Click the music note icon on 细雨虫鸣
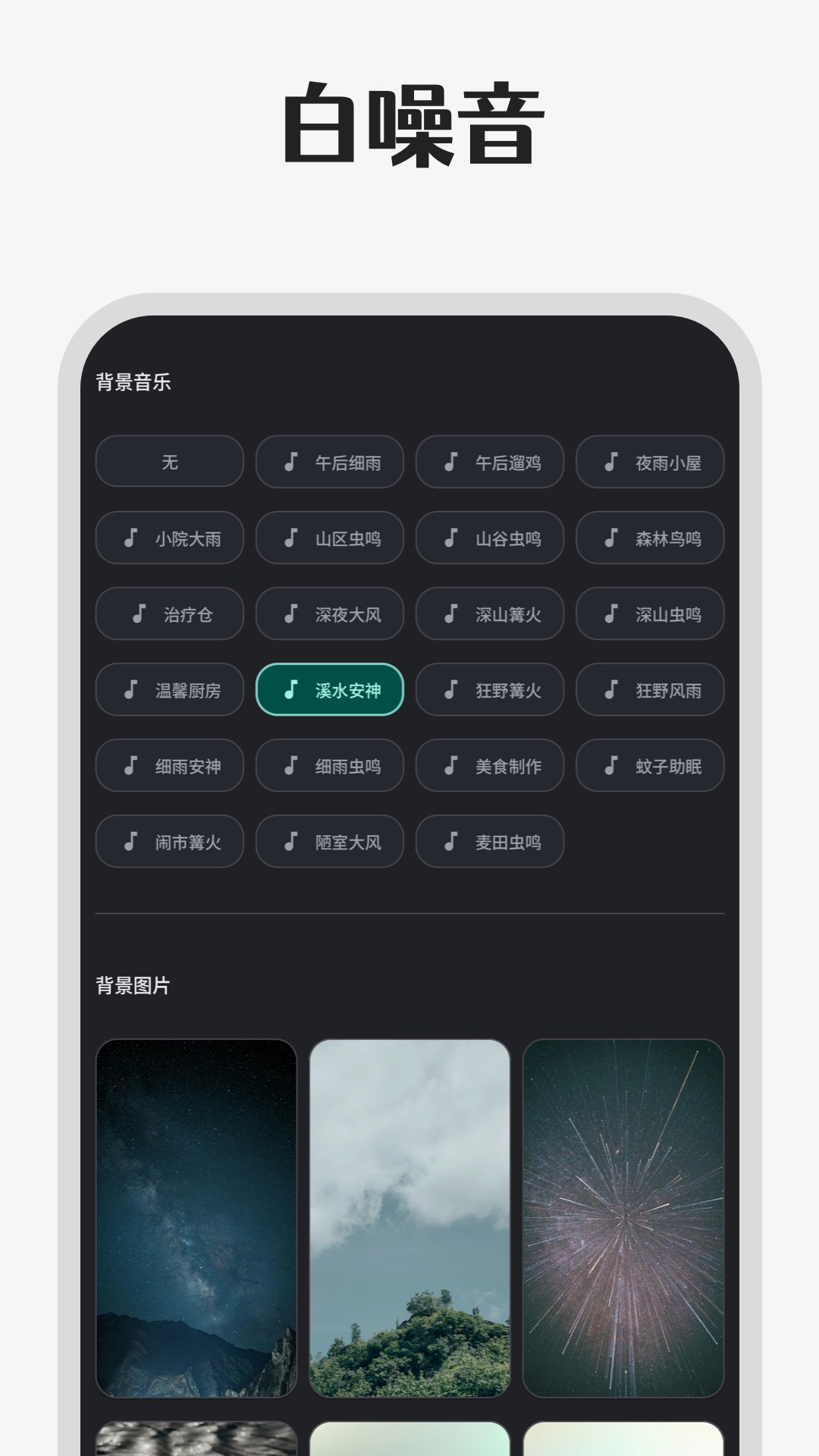 pyautogui.click(x=290, y=766)
